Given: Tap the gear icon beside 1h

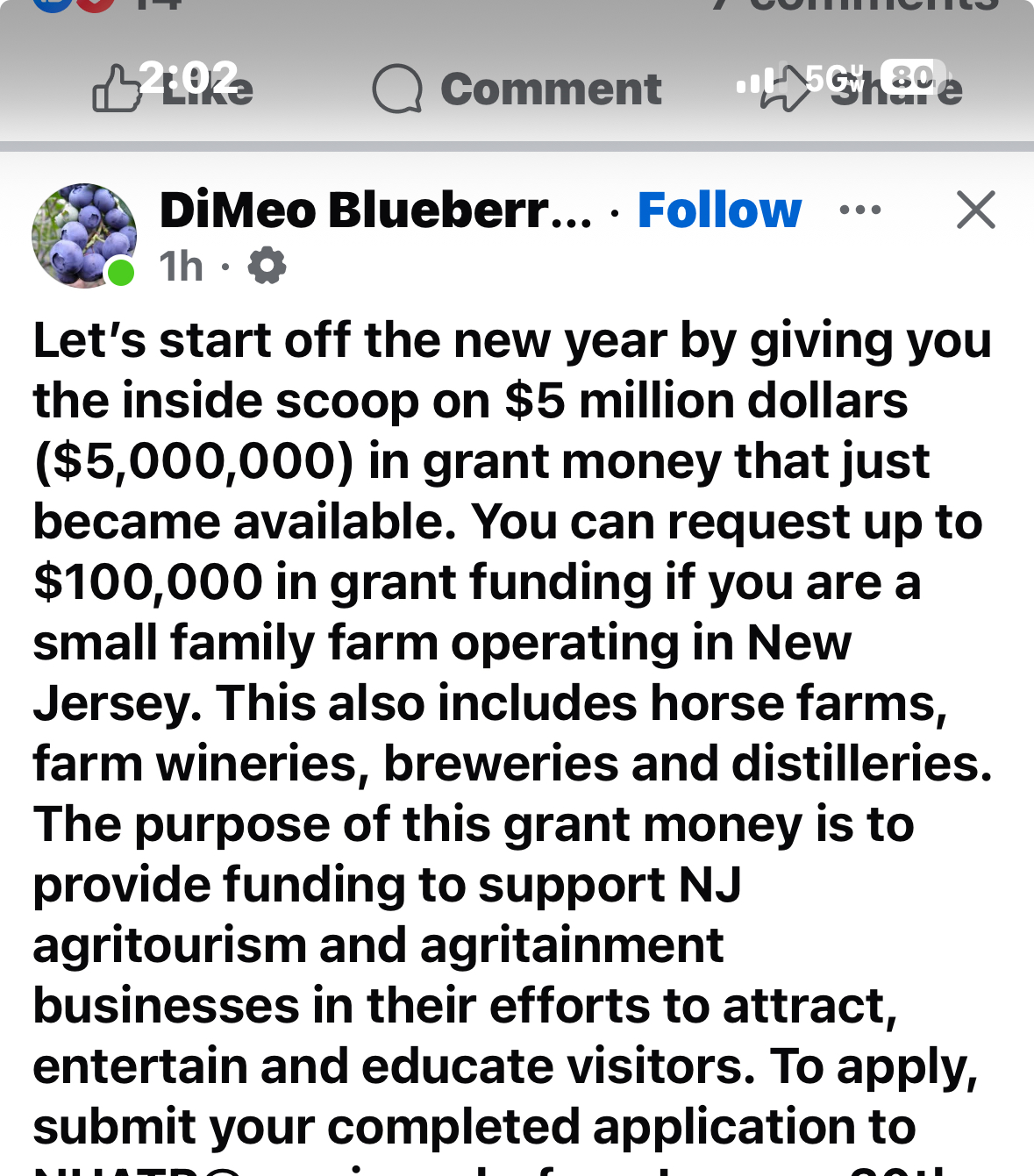Looking at the screenshot, I should (267, 266).
